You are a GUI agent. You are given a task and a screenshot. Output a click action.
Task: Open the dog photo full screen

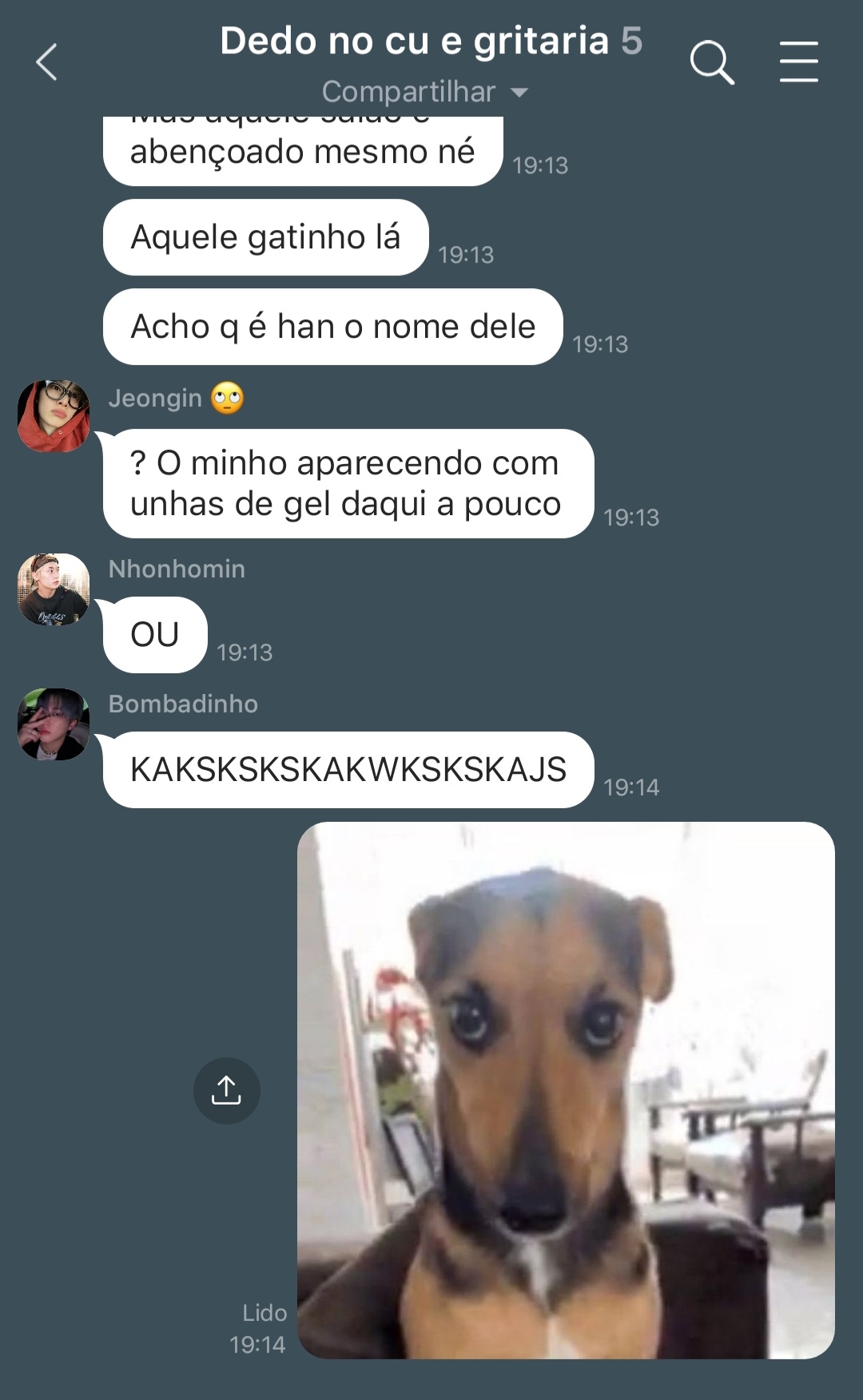[566, 1090]
